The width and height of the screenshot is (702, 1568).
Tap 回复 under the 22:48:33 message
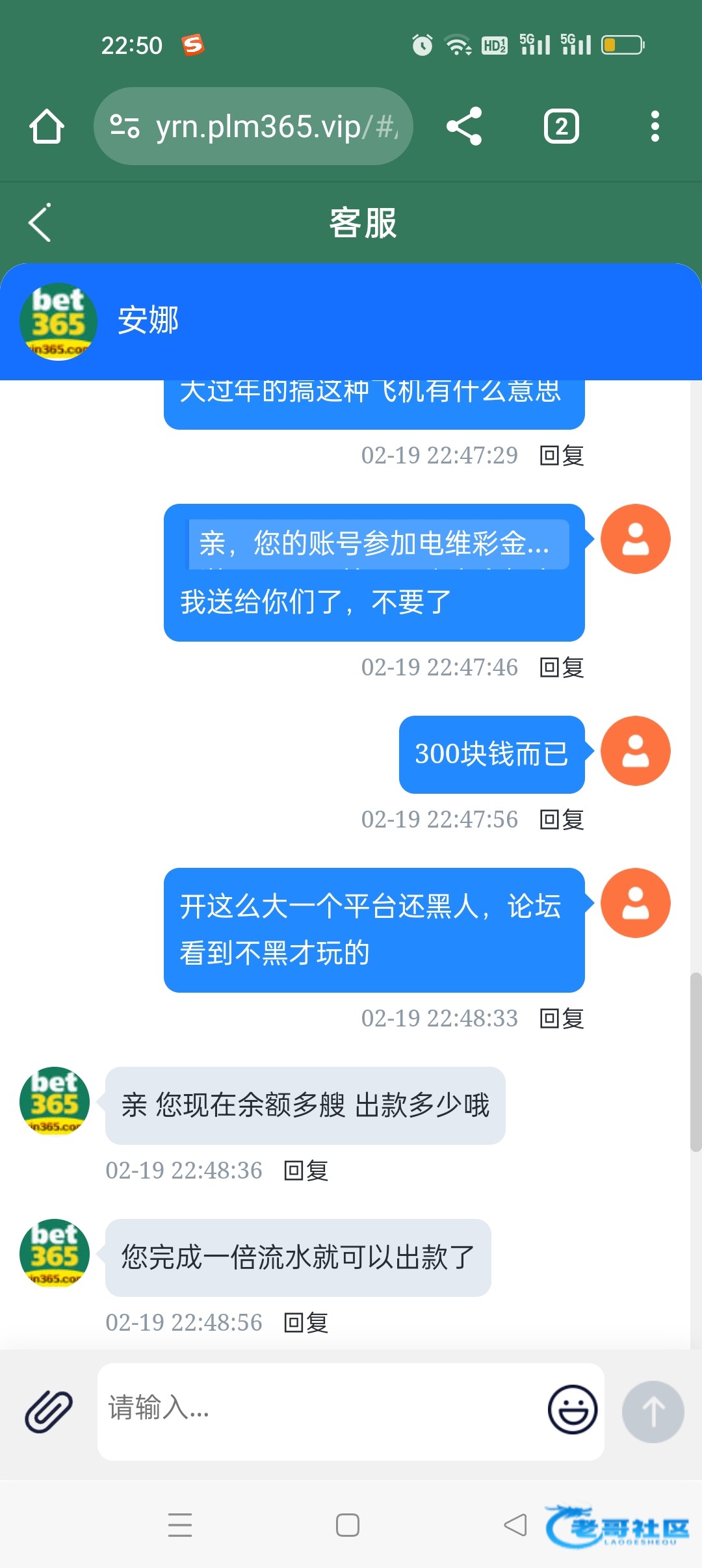tap(562, 1019)
